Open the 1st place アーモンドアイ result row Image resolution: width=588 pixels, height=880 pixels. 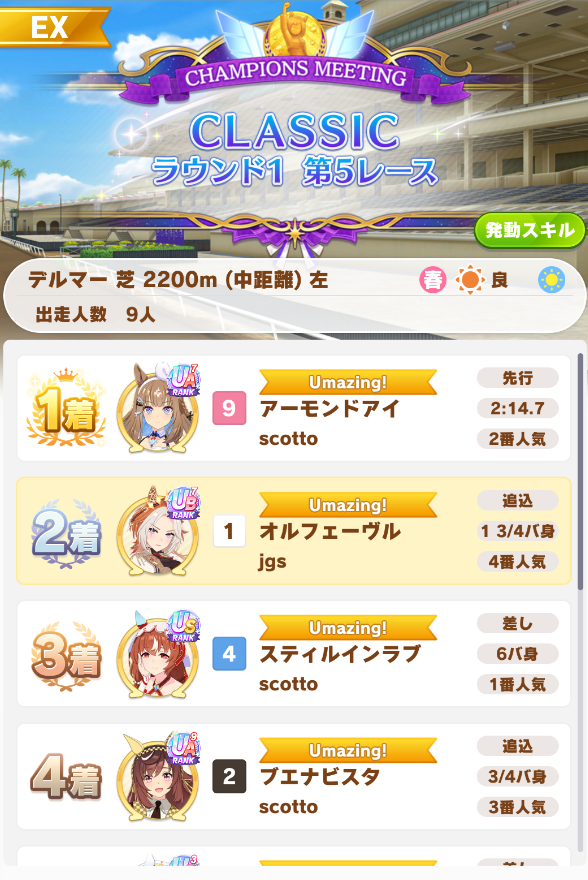point(293,408)
